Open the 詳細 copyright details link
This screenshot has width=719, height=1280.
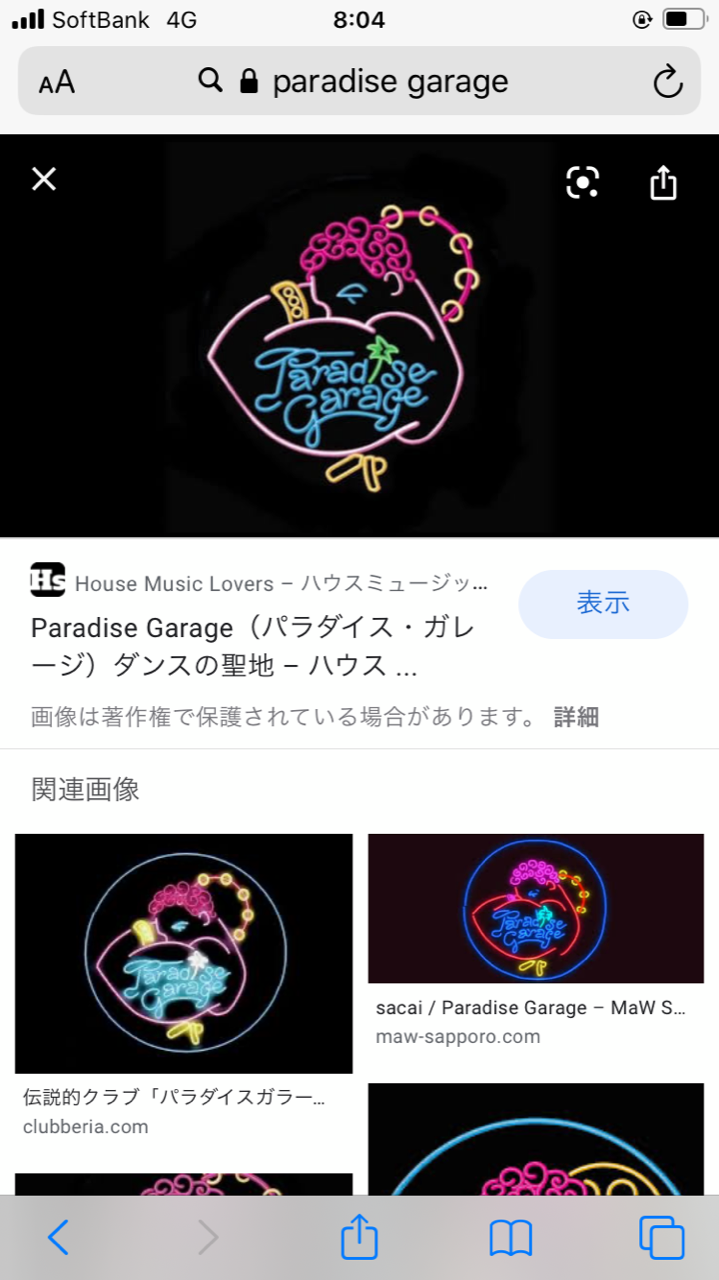576,717
